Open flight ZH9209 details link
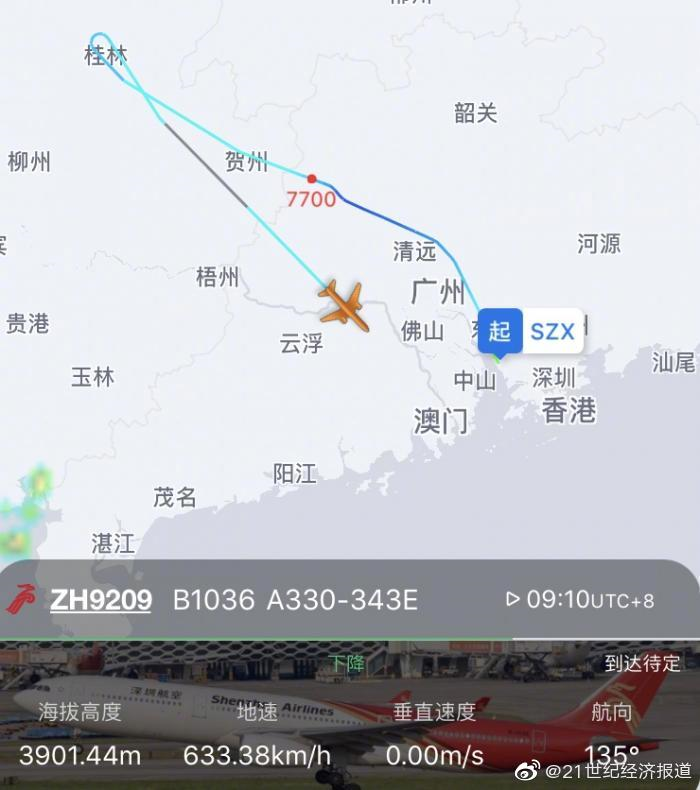The height and width of the screenshot is (790, 700). 101,600
